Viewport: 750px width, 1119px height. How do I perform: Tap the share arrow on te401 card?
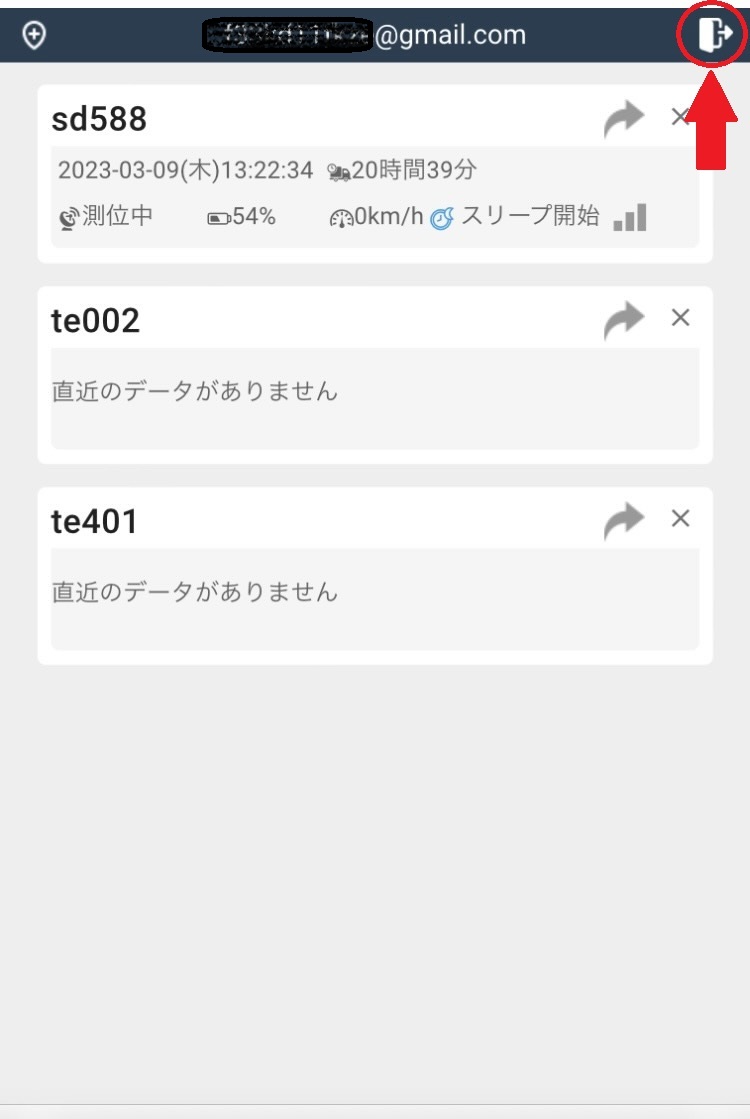pos(625,518)
